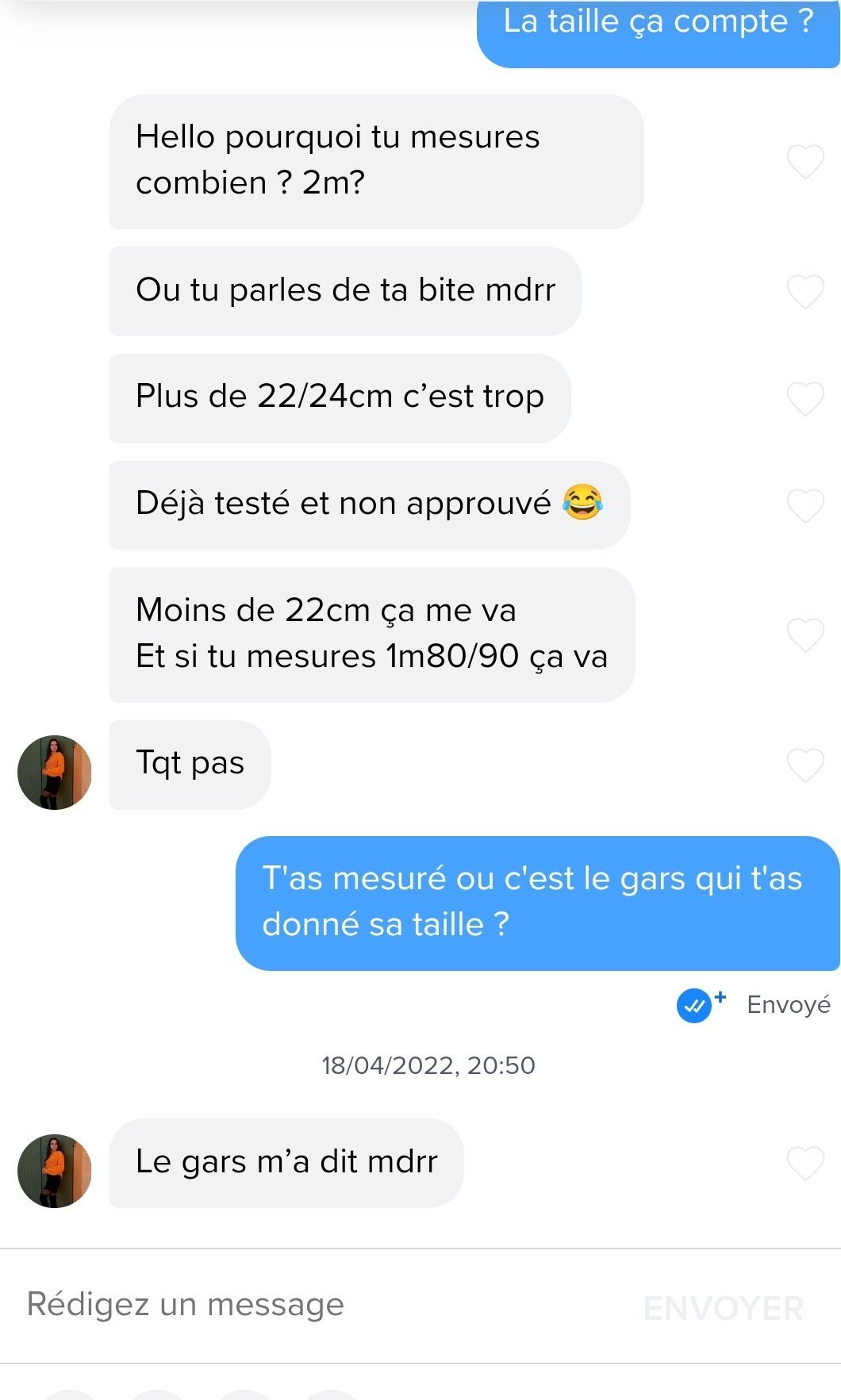Like the message 'Hello pourquoi tu mesures combien'
Viewport: 841px width, 1400px height.
pos(805,162)
